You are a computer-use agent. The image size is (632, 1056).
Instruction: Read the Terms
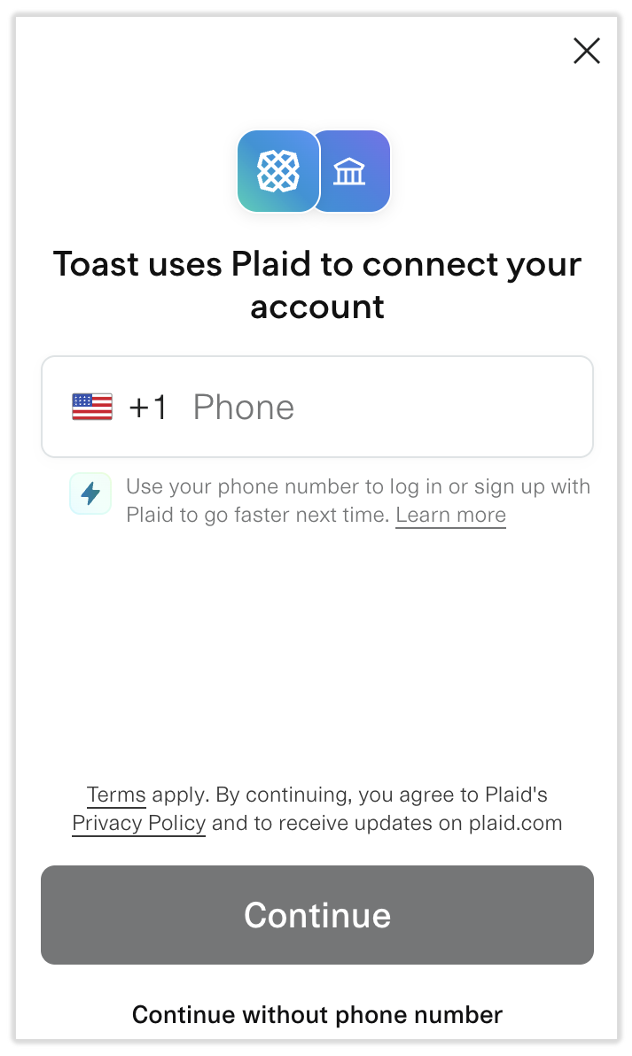coord(116,796)
